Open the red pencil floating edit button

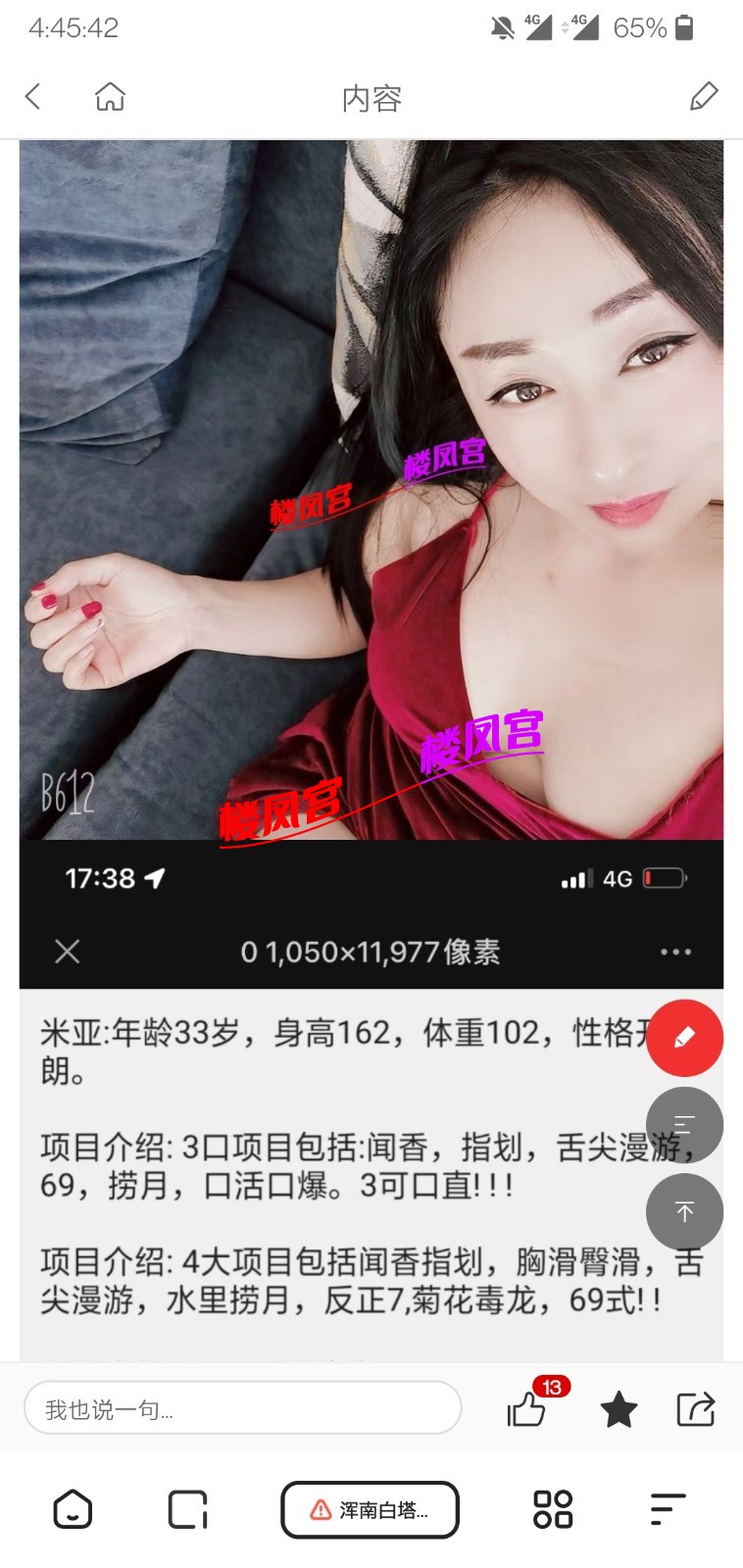(x=684, y=1037)
